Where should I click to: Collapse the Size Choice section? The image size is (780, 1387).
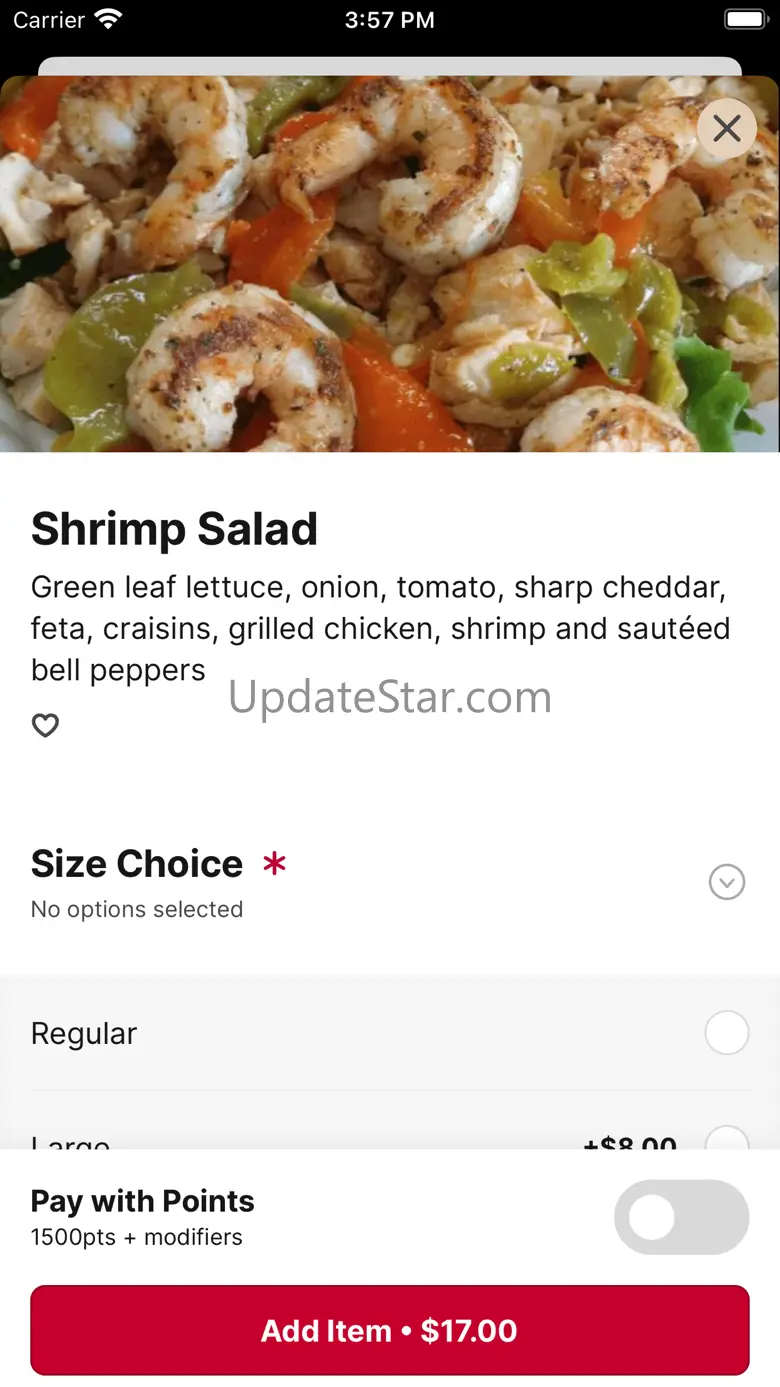pyautogui.click(x=727, y=882)
